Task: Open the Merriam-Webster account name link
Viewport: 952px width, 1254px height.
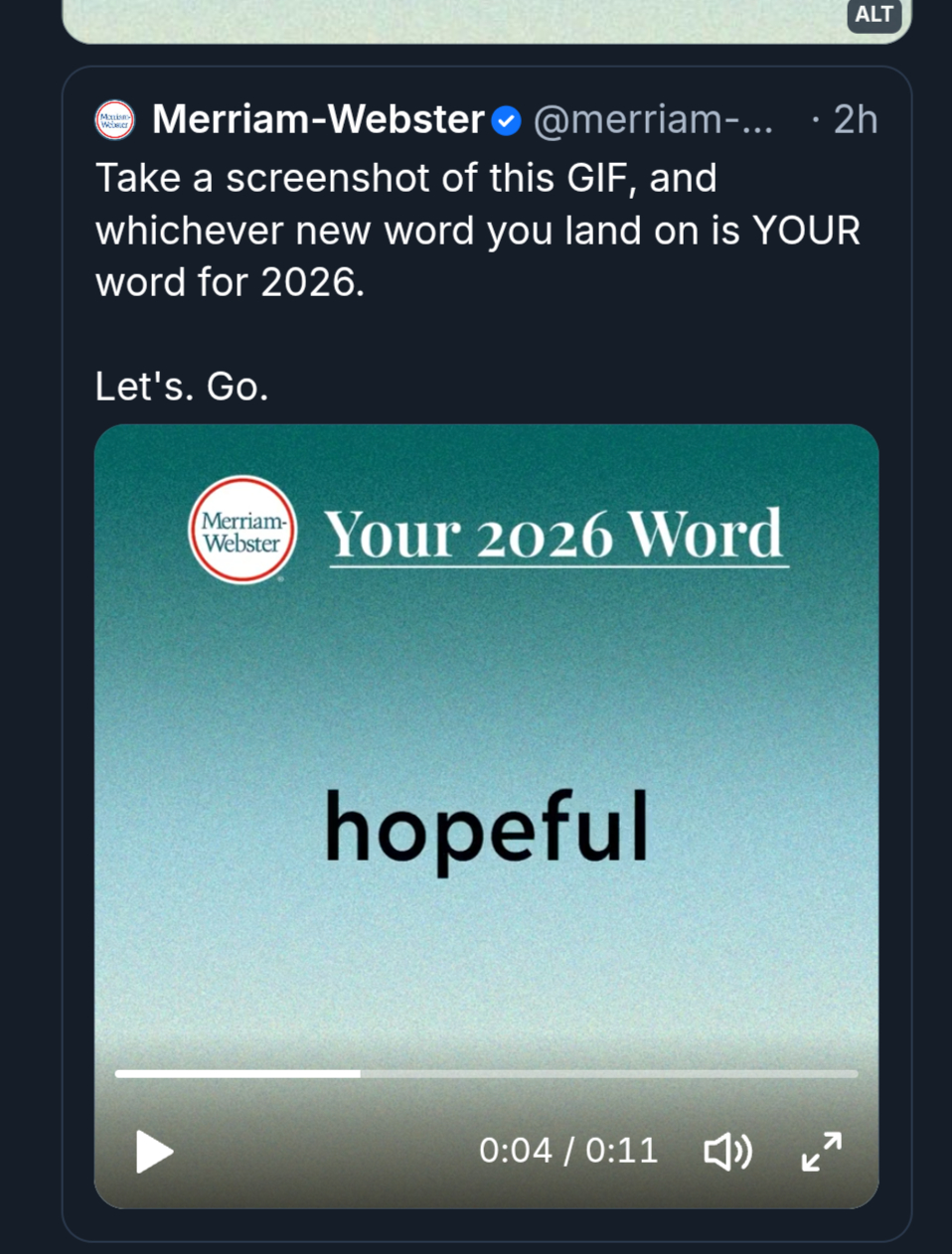Action: point(318,120)
